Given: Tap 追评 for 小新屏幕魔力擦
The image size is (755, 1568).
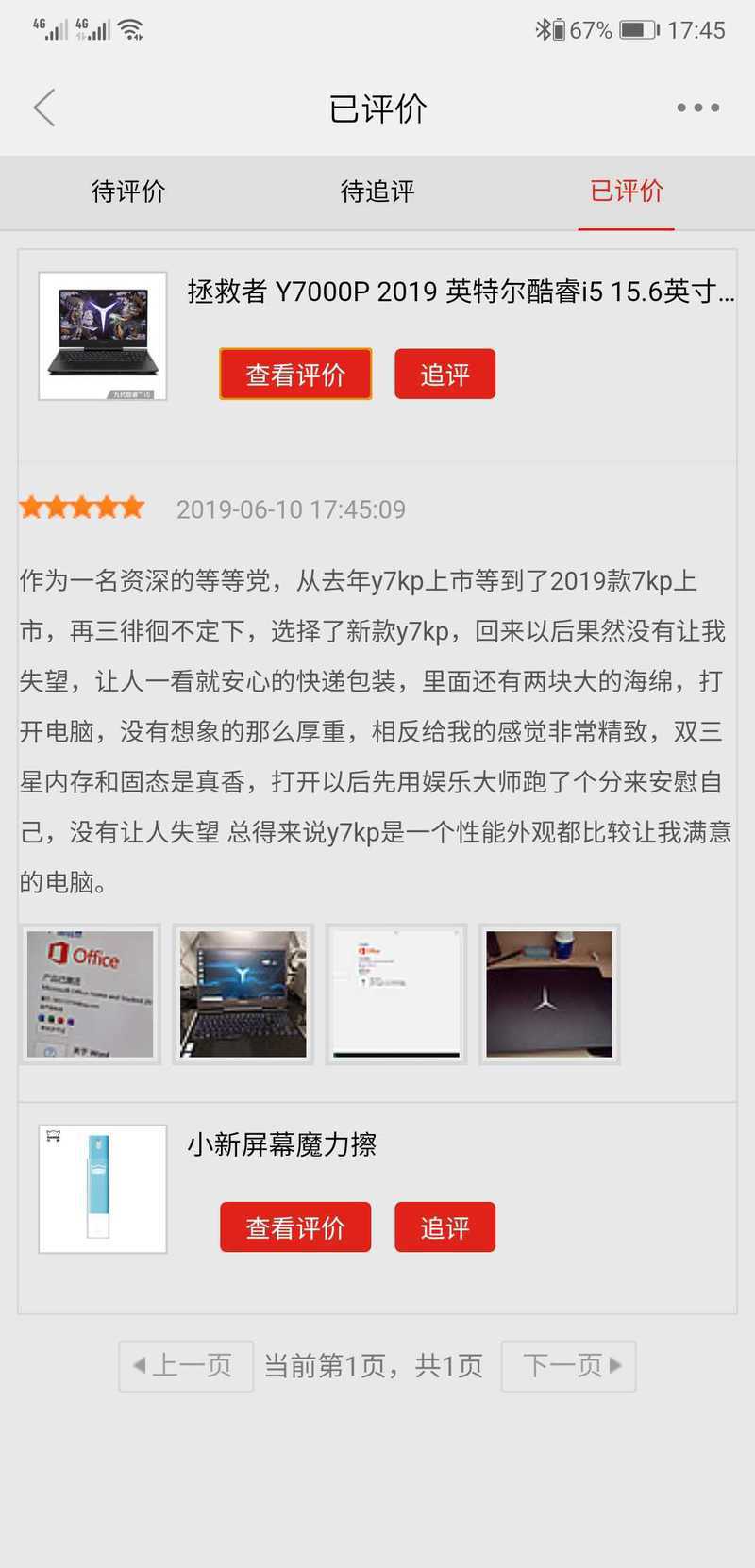Looking at the screenshot, I should tap(445, 1227).
